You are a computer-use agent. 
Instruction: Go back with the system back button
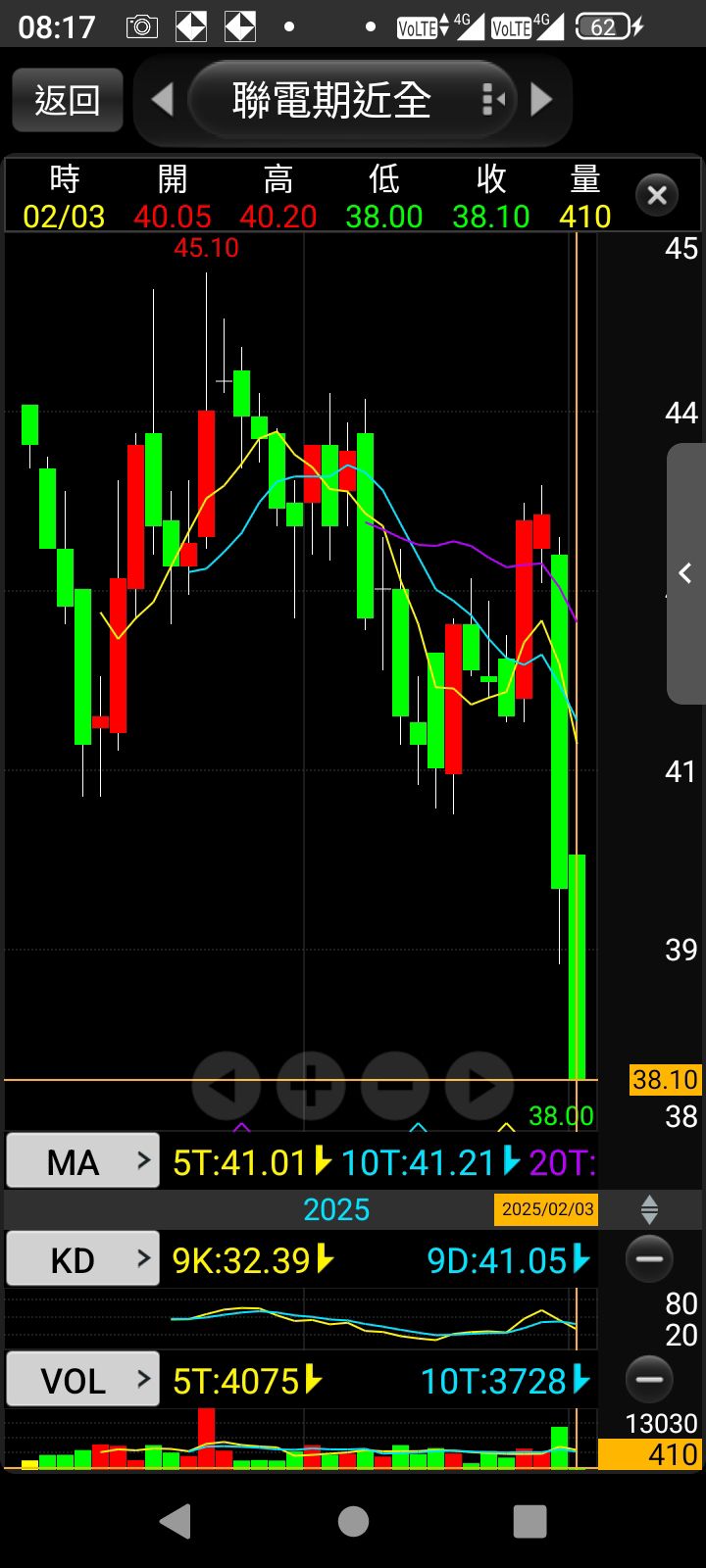click(x=176, y=1521)
